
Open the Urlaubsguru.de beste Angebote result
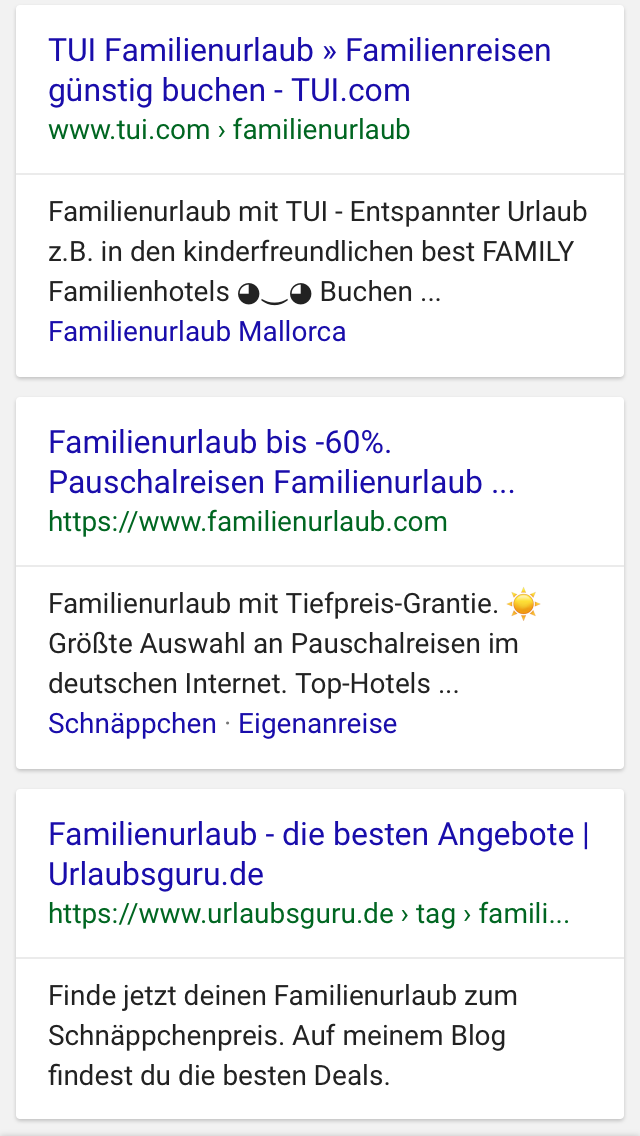(x=318, y=854)
